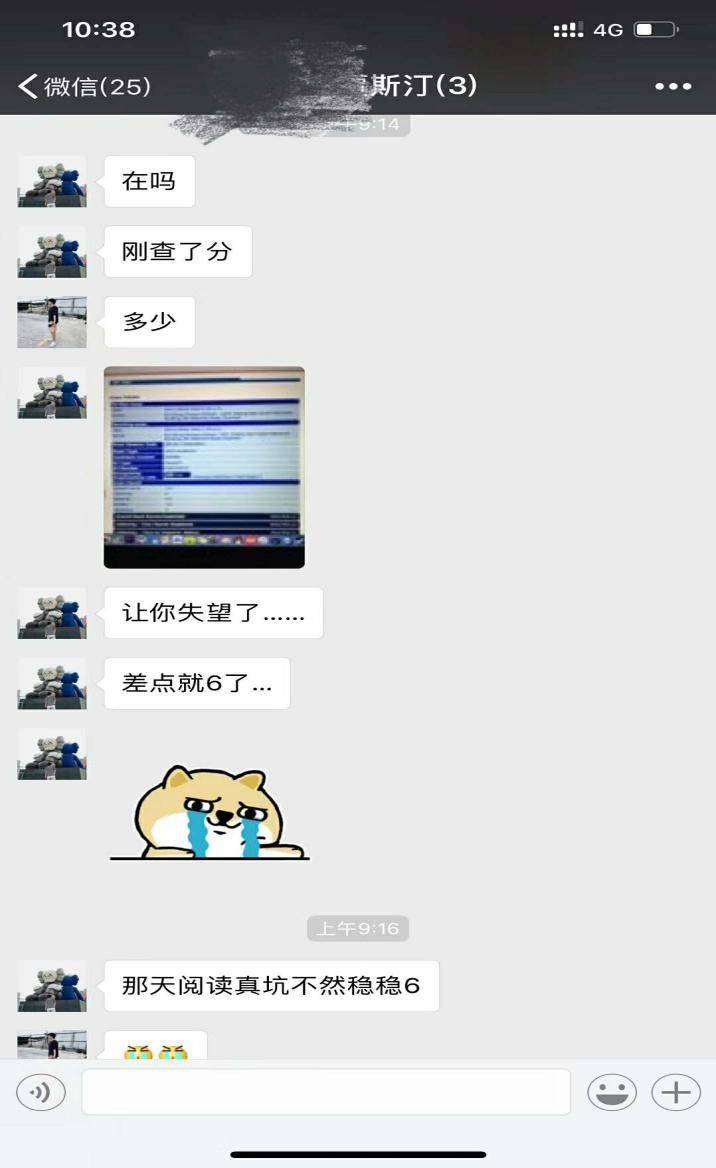
Task: Open profile of the sender of 在吗
Action: click(52, 181)
